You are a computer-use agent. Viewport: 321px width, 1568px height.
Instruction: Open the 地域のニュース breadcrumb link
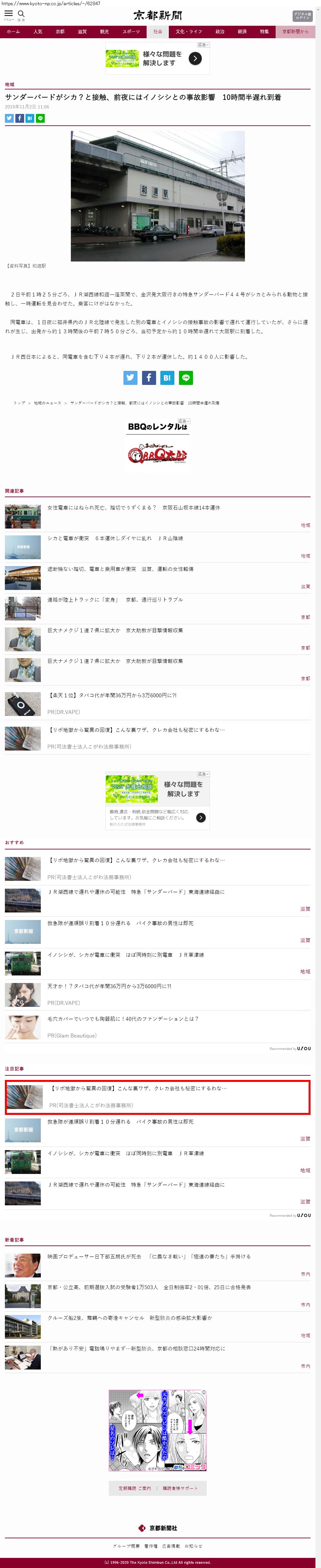coord(47,403)
